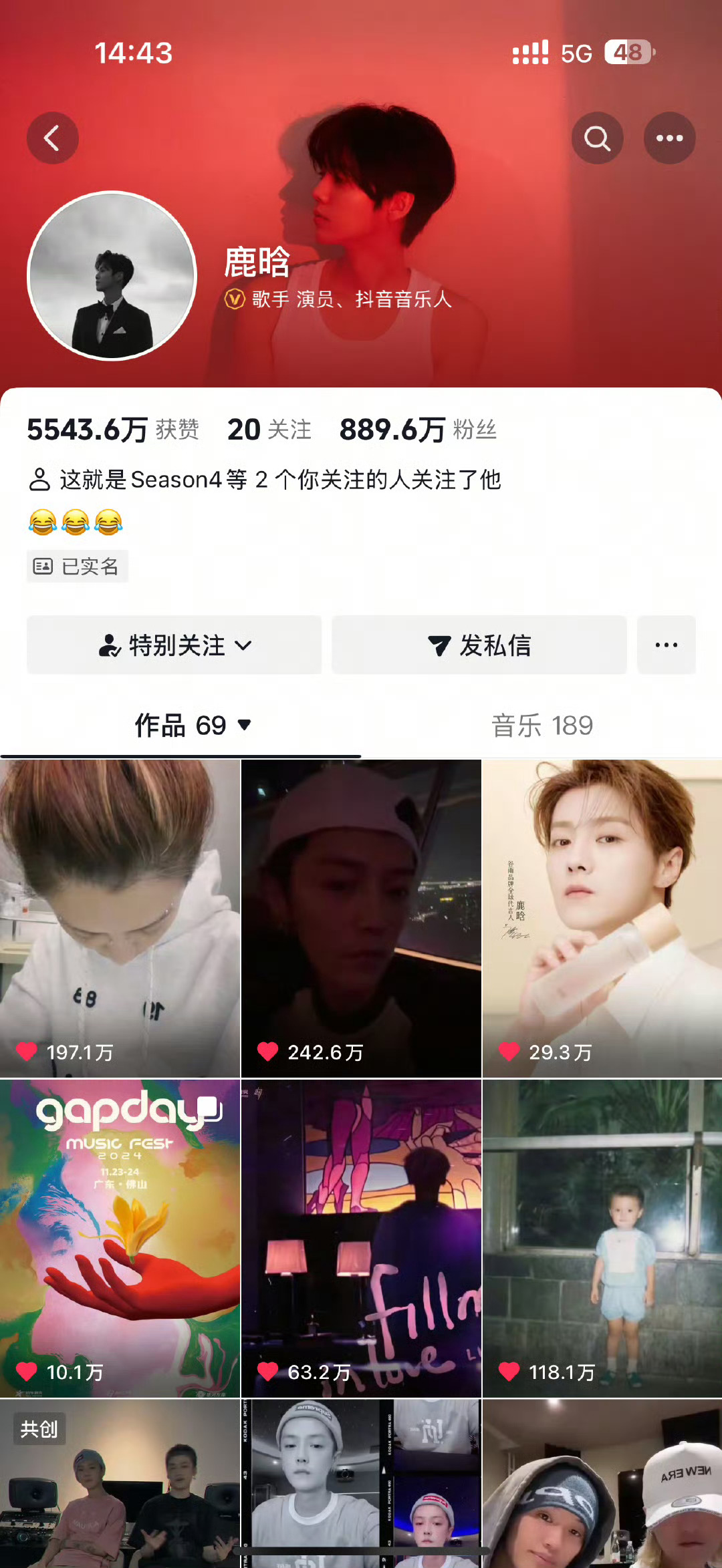View the profile avatar photo

[x=112, y=276]
